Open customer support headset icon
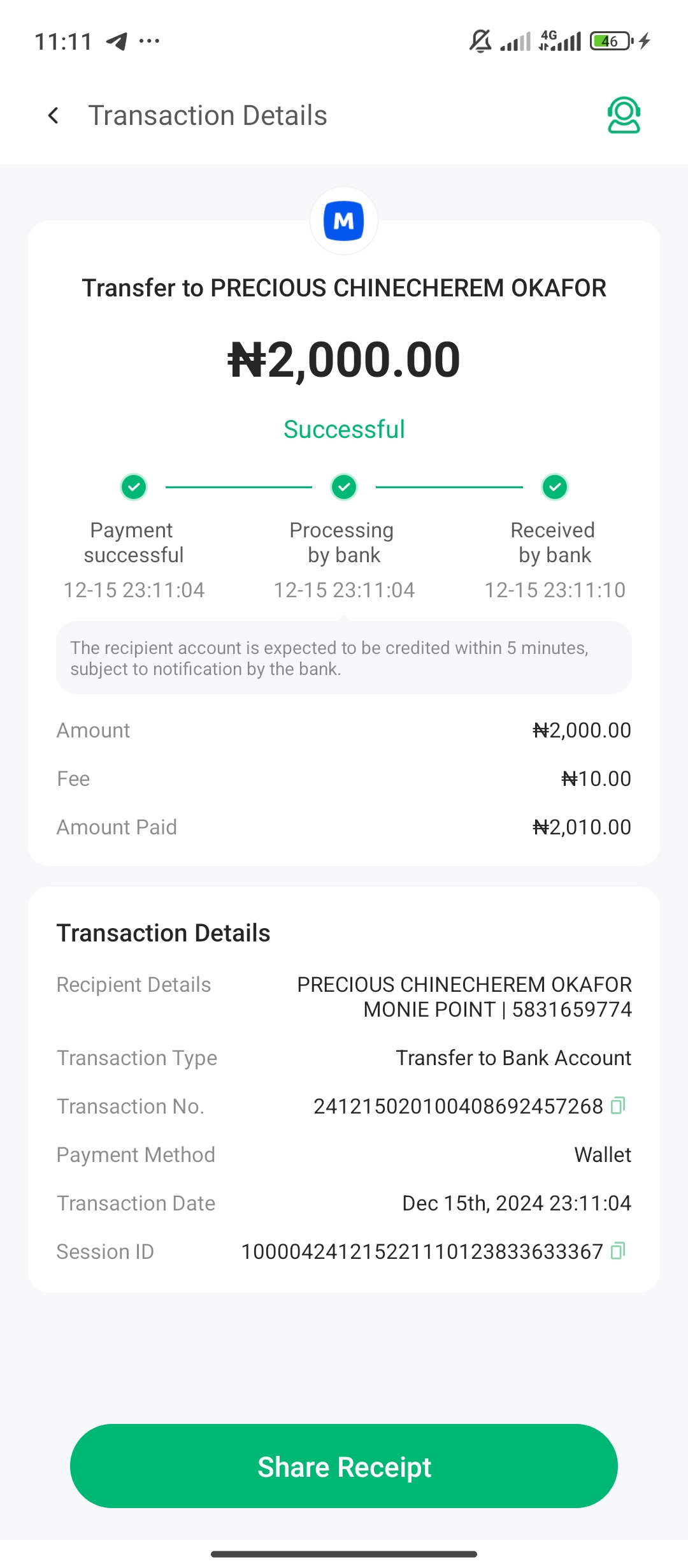This screenshot has width=688, height=1568. [623, 115]
